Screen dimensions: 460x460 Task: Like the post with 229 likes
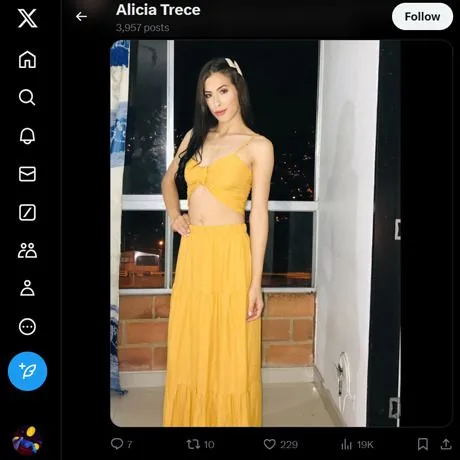tap(281, 444)
